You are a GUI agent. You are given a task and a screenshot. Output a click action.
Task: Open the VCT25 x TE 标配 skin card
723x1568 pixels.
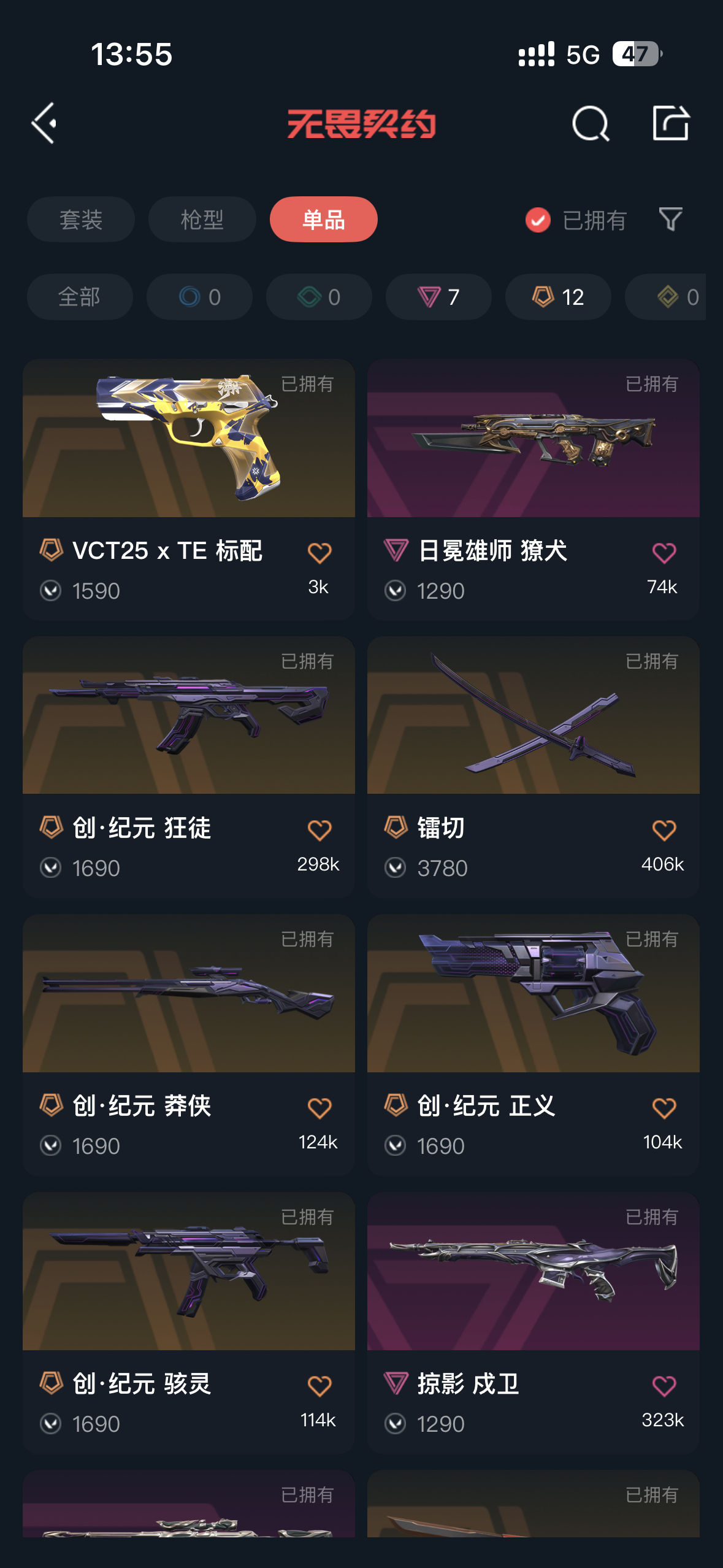189,490
